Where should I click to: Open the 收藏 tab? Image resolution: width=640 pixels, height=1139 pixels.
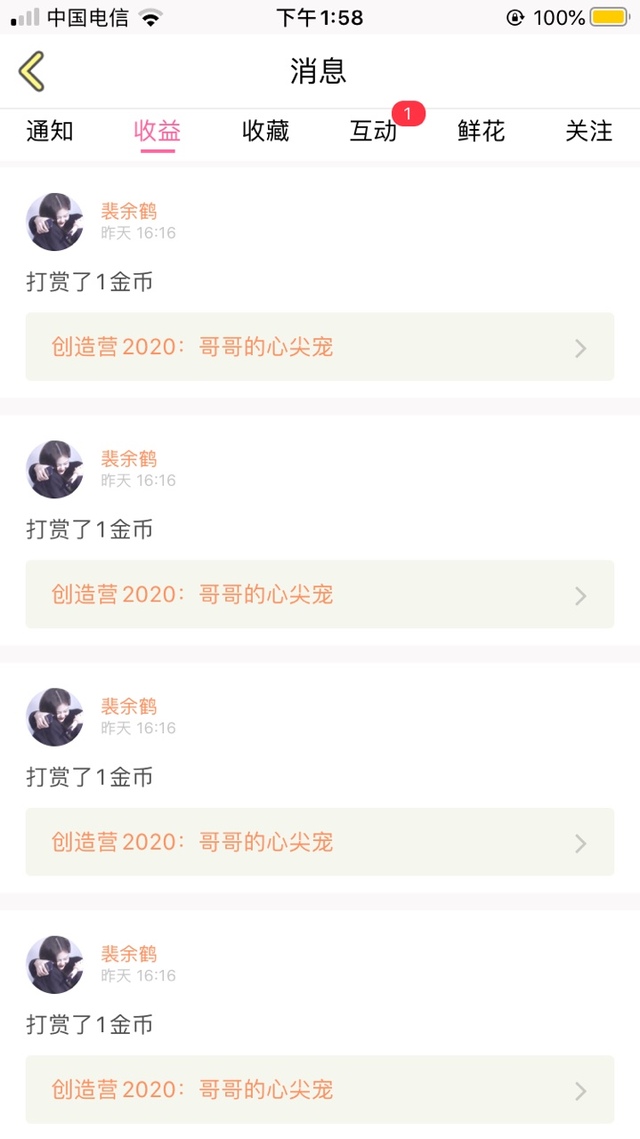265,131
